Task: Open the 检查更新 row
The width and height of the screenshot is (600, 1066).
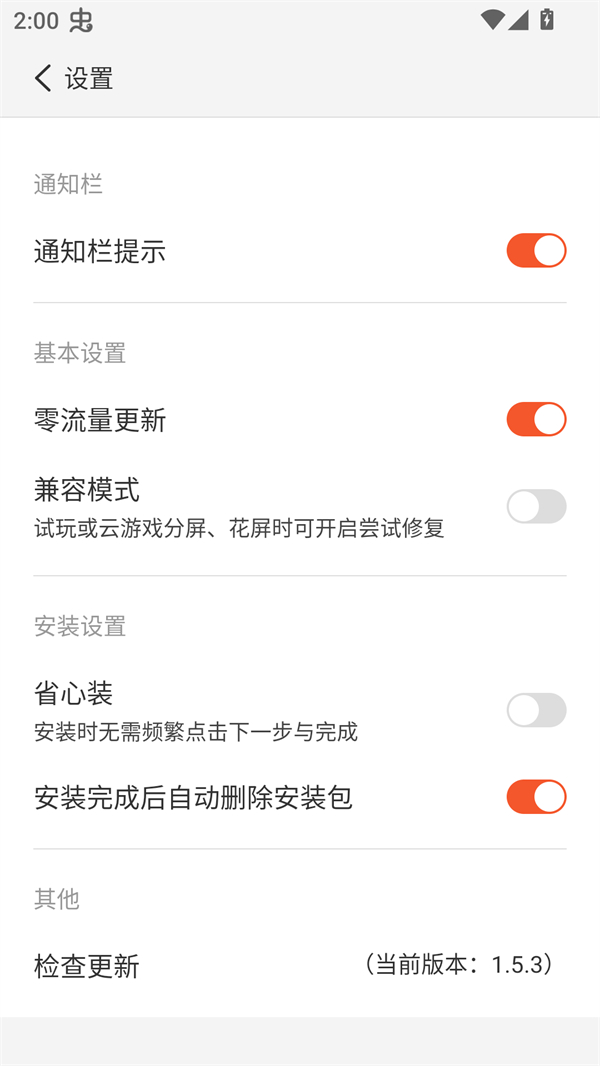Action: [x=300, y=966]
